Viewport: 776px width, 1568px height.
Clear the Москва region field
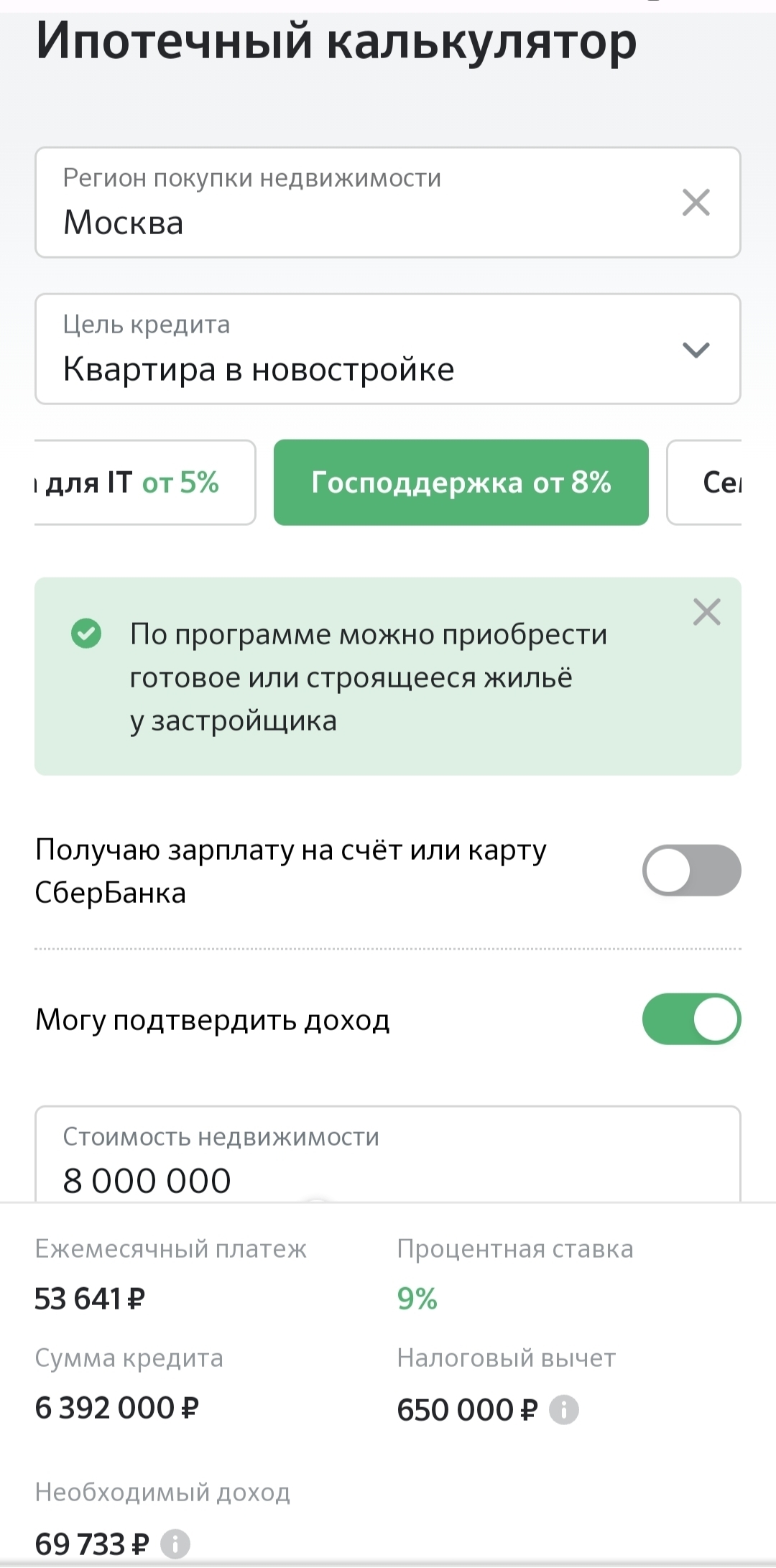coord(696,203)
